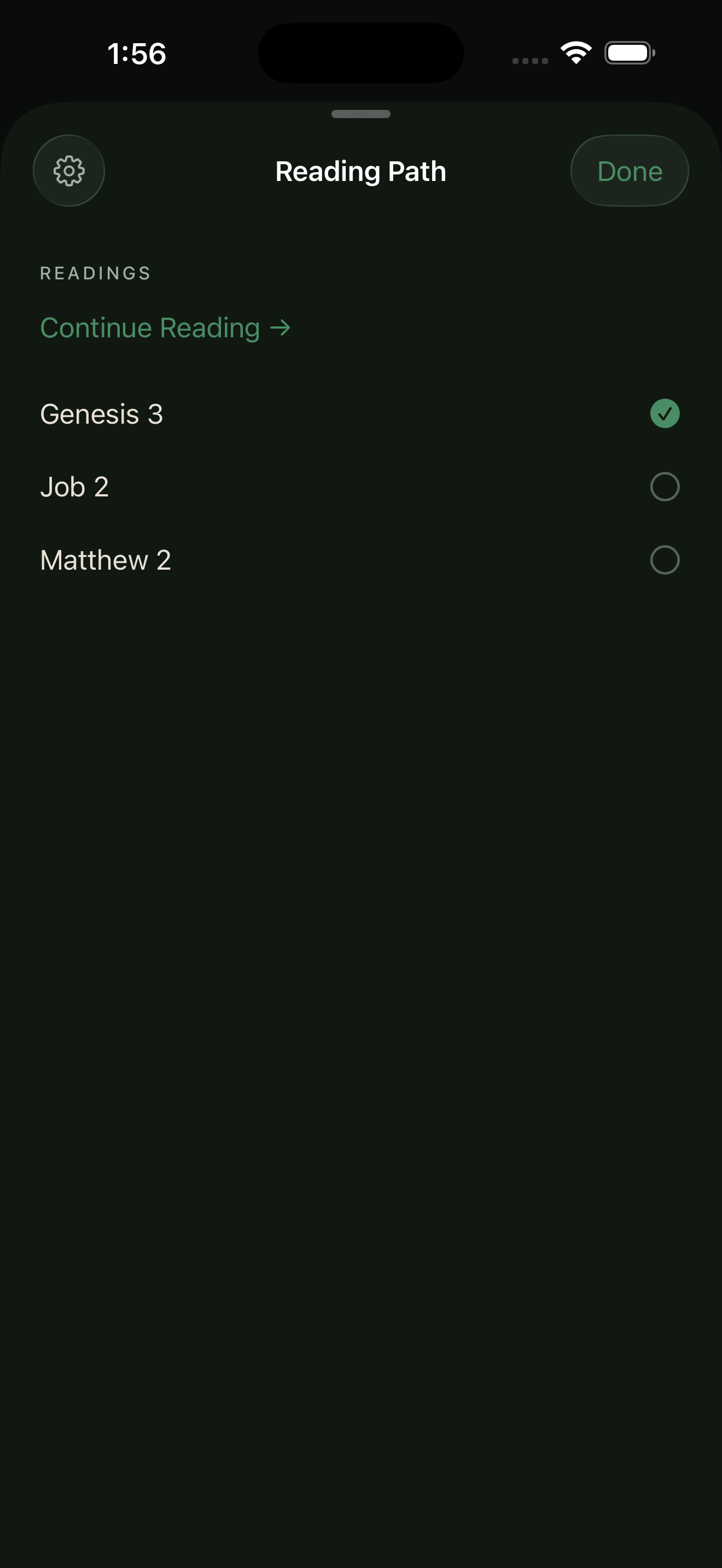Screen dimensions: 722x1568
Task: Follow the Continue Reading link
Action: pyautogui.click(x=165, y=328)
